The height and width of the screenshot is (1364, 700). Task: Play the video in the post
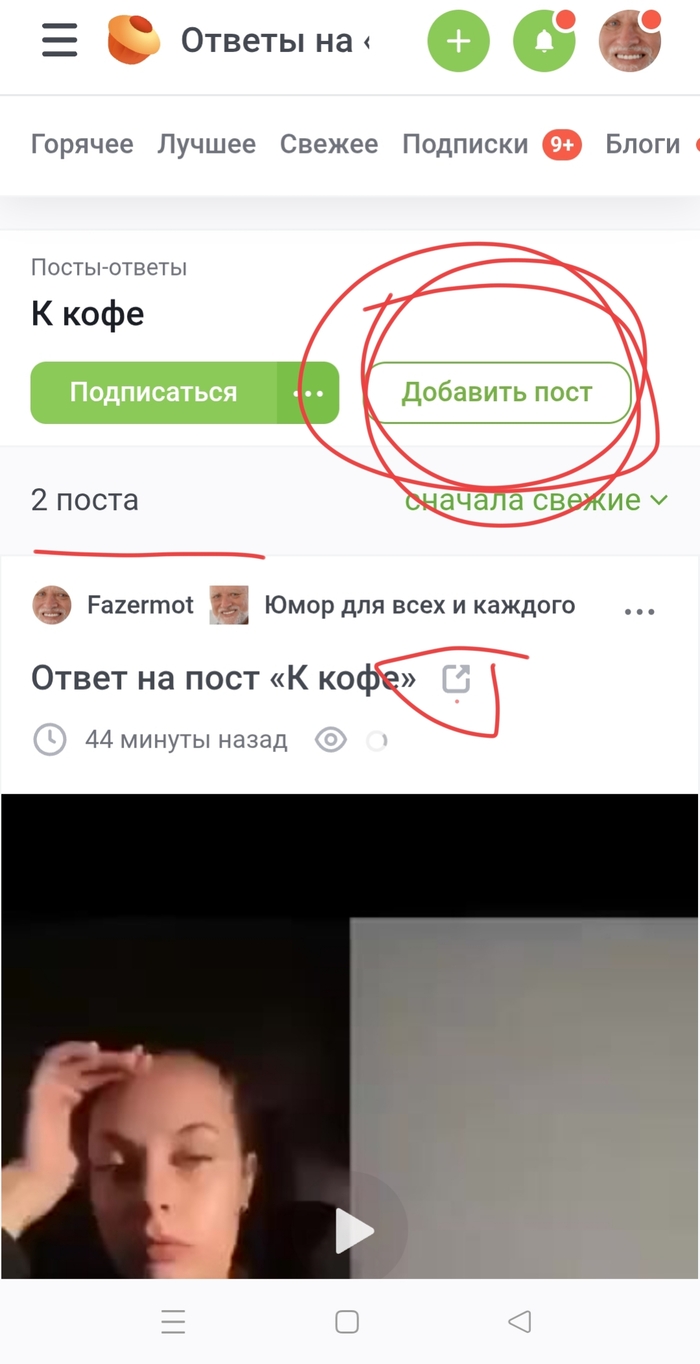[x=354, y=1231]
